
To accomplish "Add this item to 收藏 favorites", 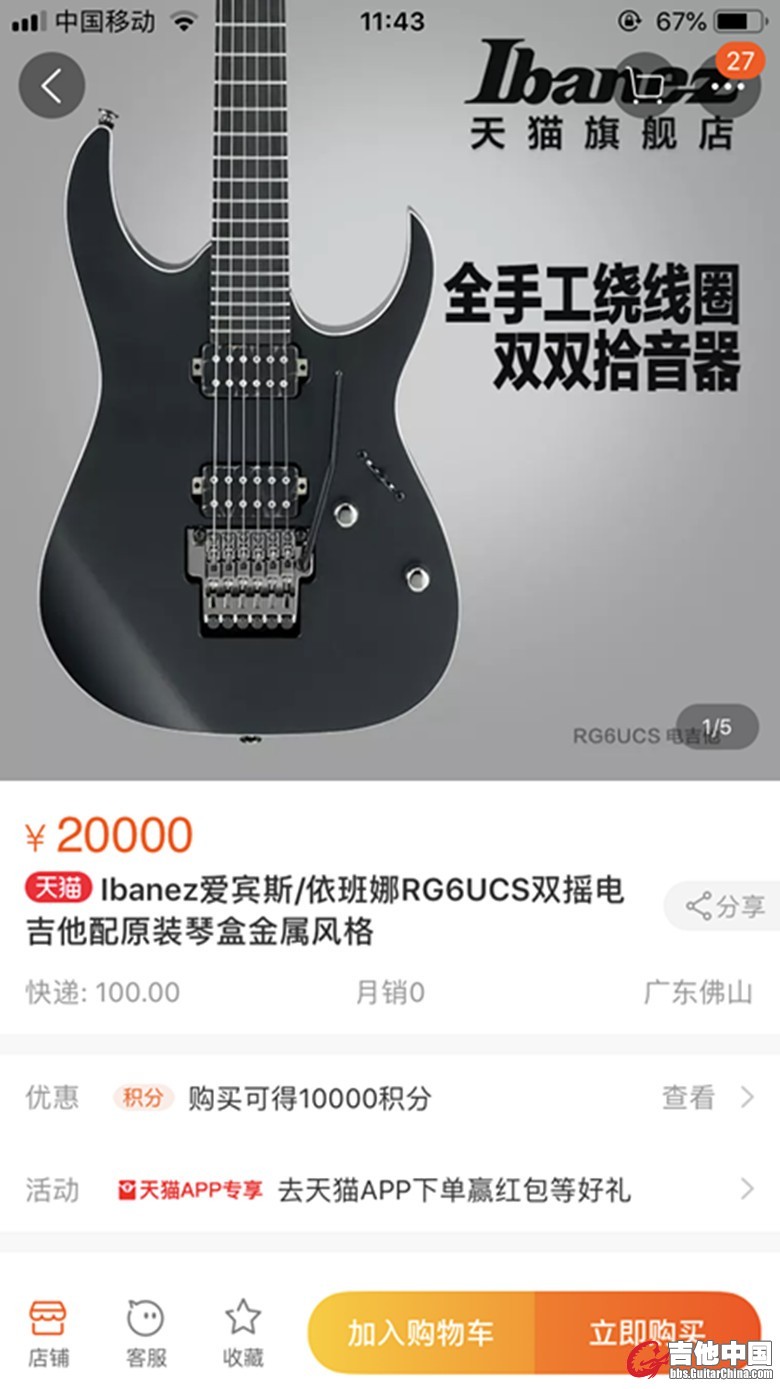I will pos(242,1333).
